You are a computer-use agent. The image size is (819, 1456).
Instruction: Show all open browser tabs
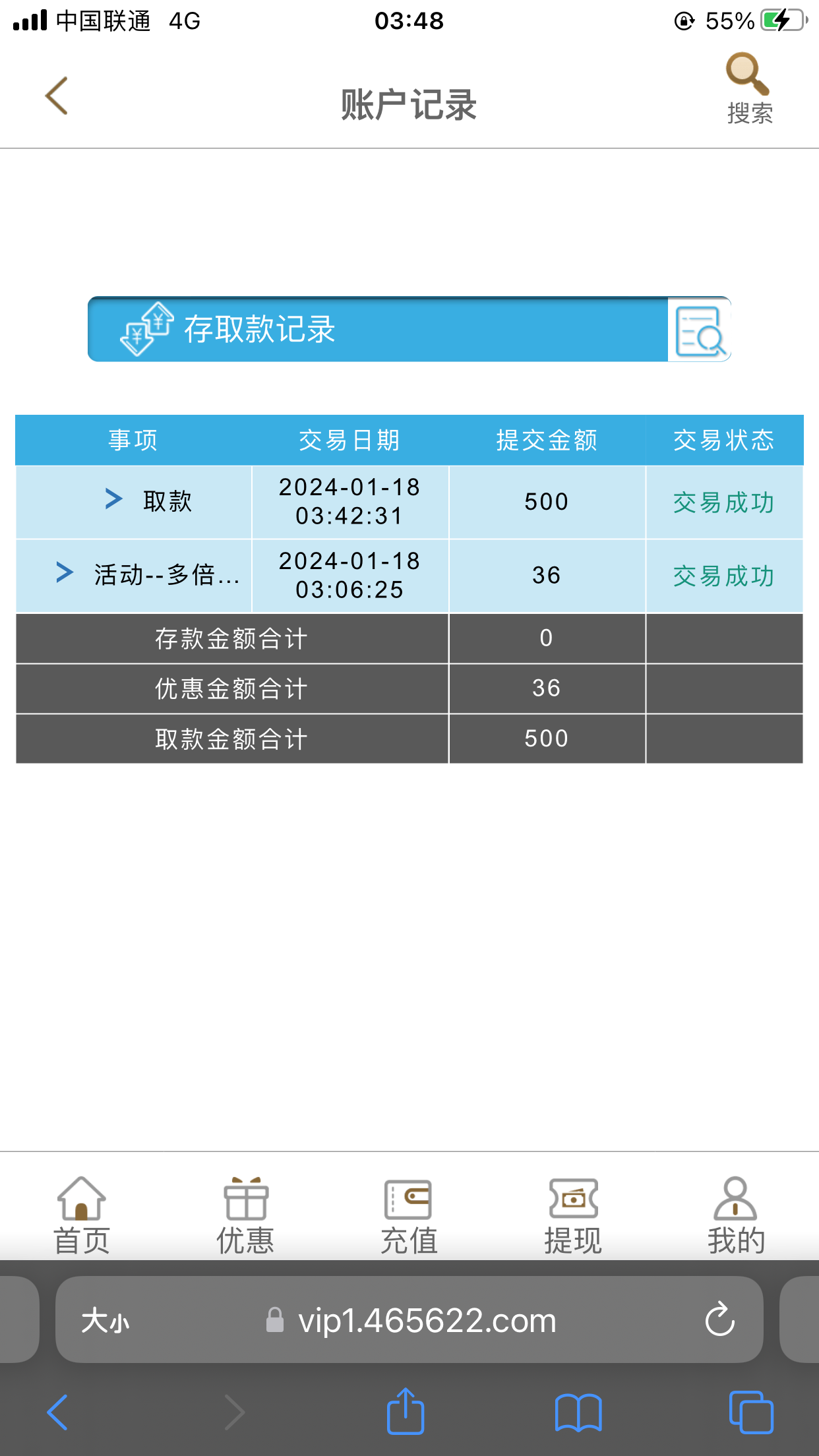click(751, 1412)
